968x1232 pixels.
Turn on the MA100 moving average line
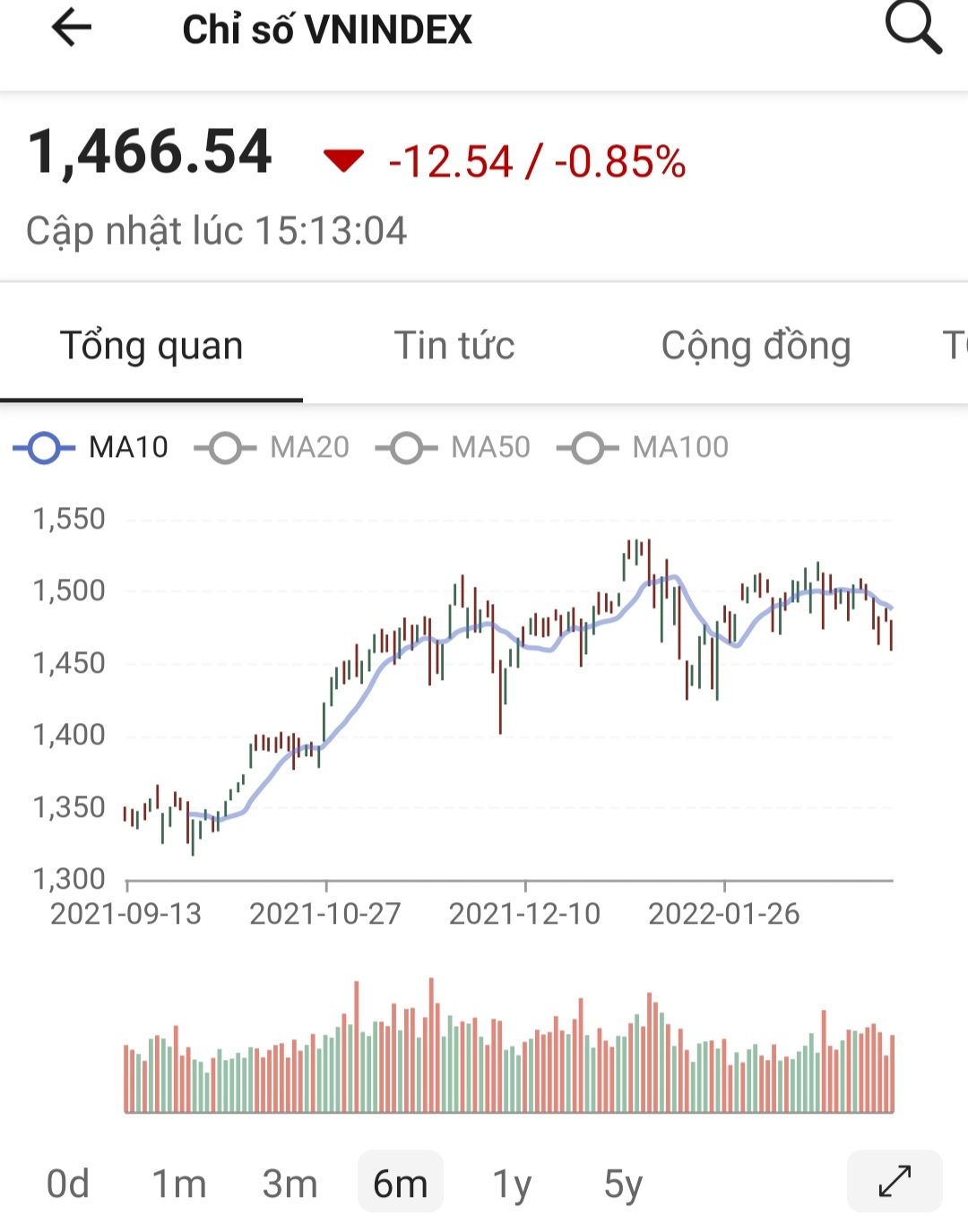pyautogui.click(x=643, y=447)
